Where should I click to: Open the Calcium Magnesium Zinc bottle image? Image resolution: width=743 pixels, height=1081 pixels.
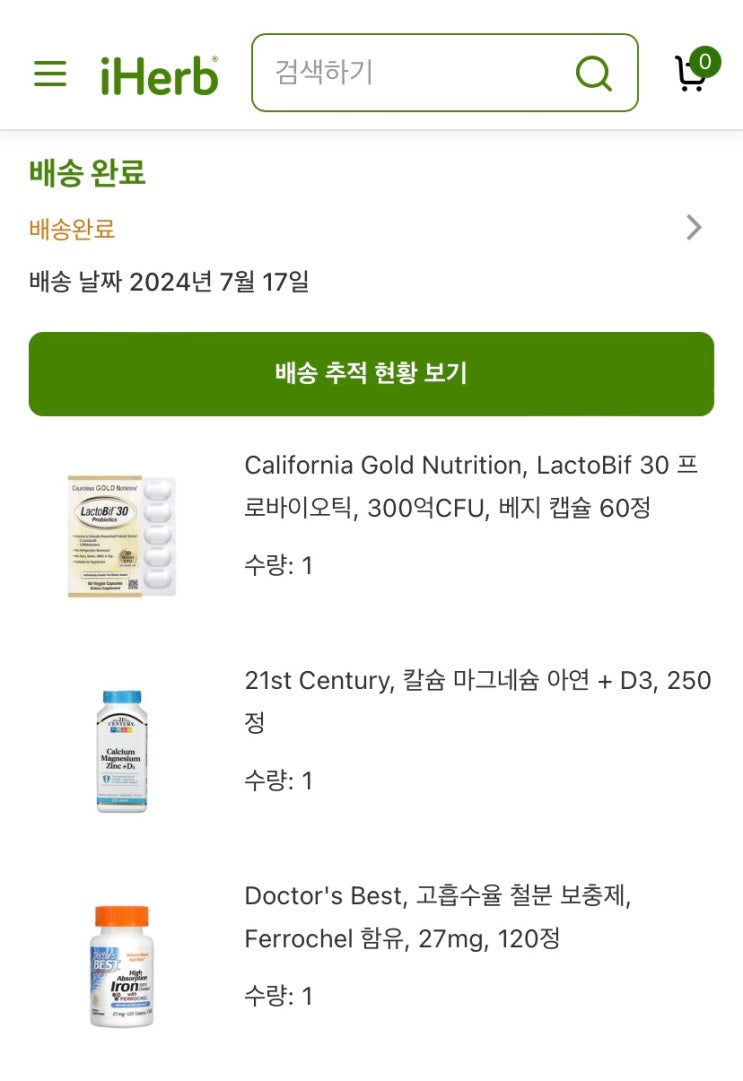point(121,751)
